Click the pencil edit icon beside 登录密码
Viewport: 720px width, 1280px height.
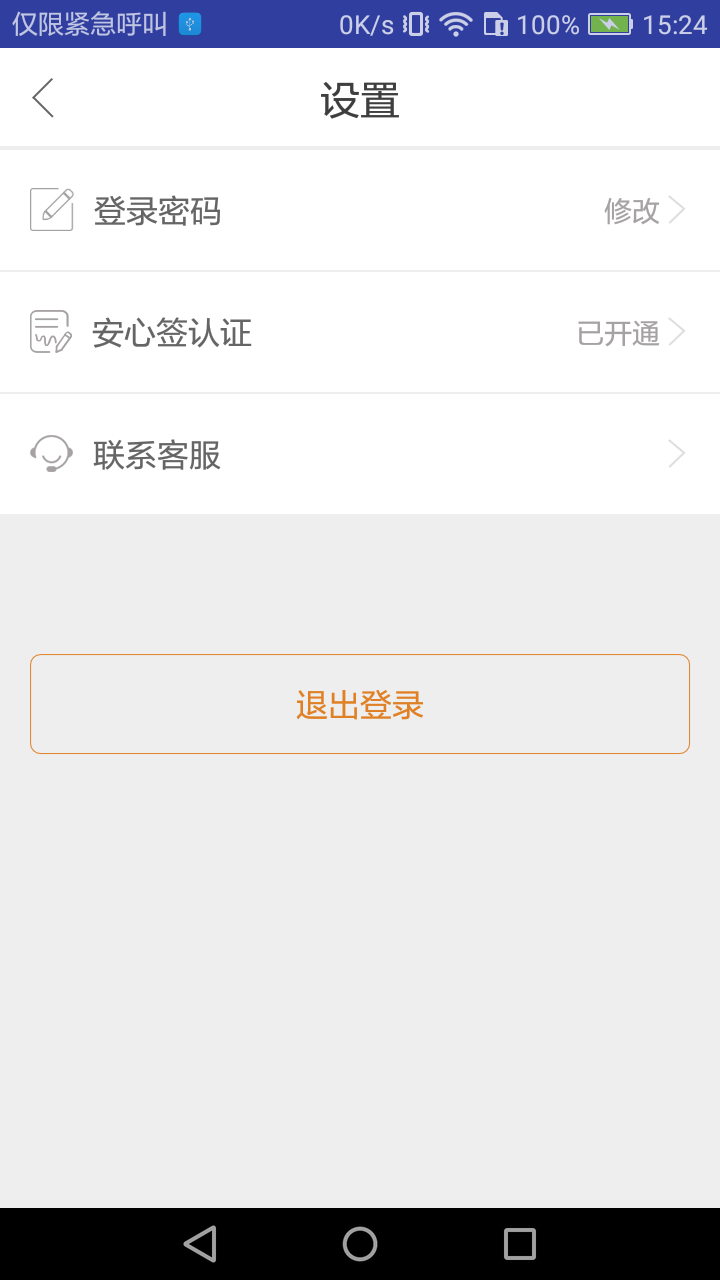pyautogui.click(x=51, y=210)
